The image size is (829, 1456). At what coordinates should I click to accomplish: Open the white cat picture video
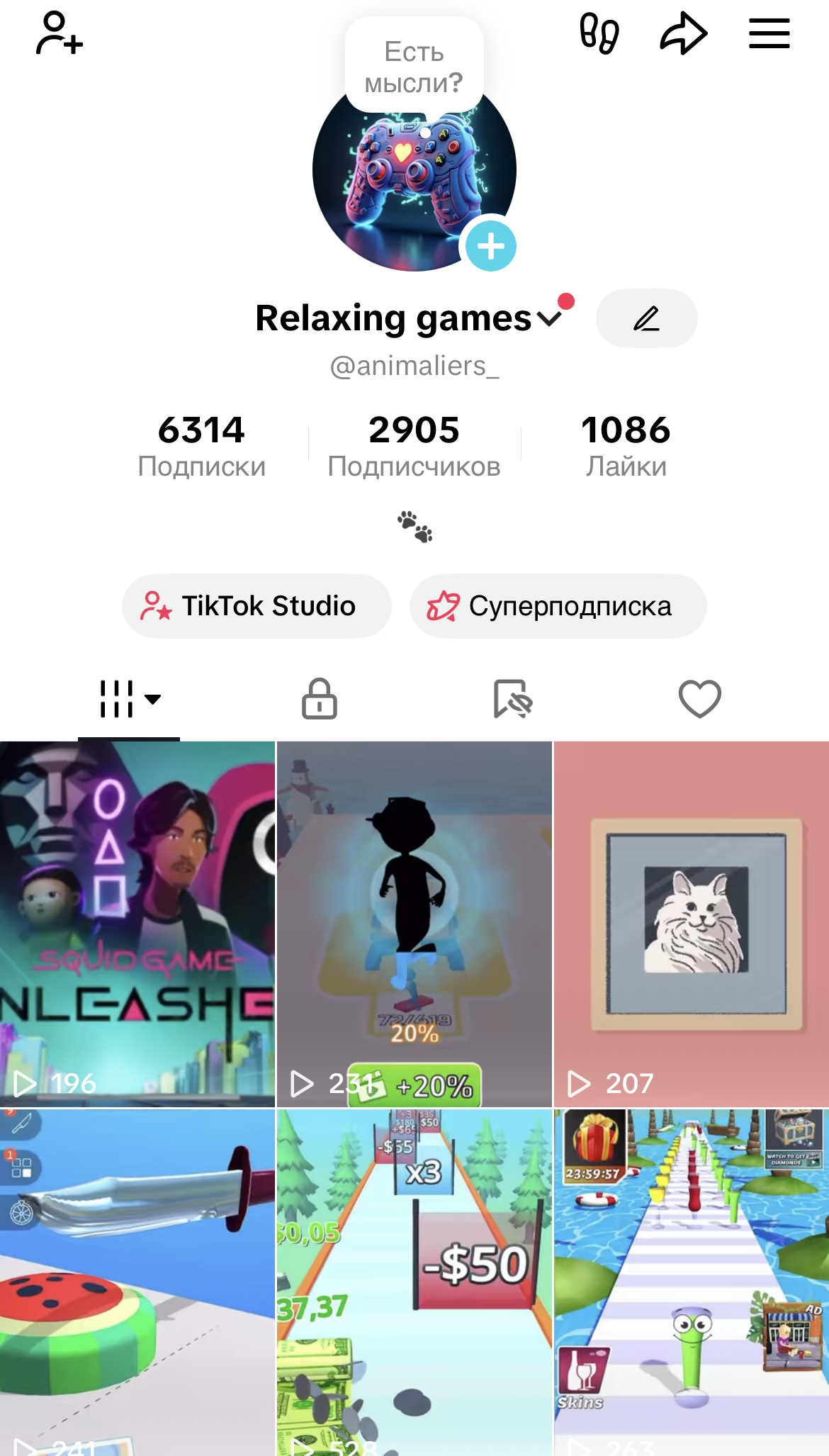(691, 923)
